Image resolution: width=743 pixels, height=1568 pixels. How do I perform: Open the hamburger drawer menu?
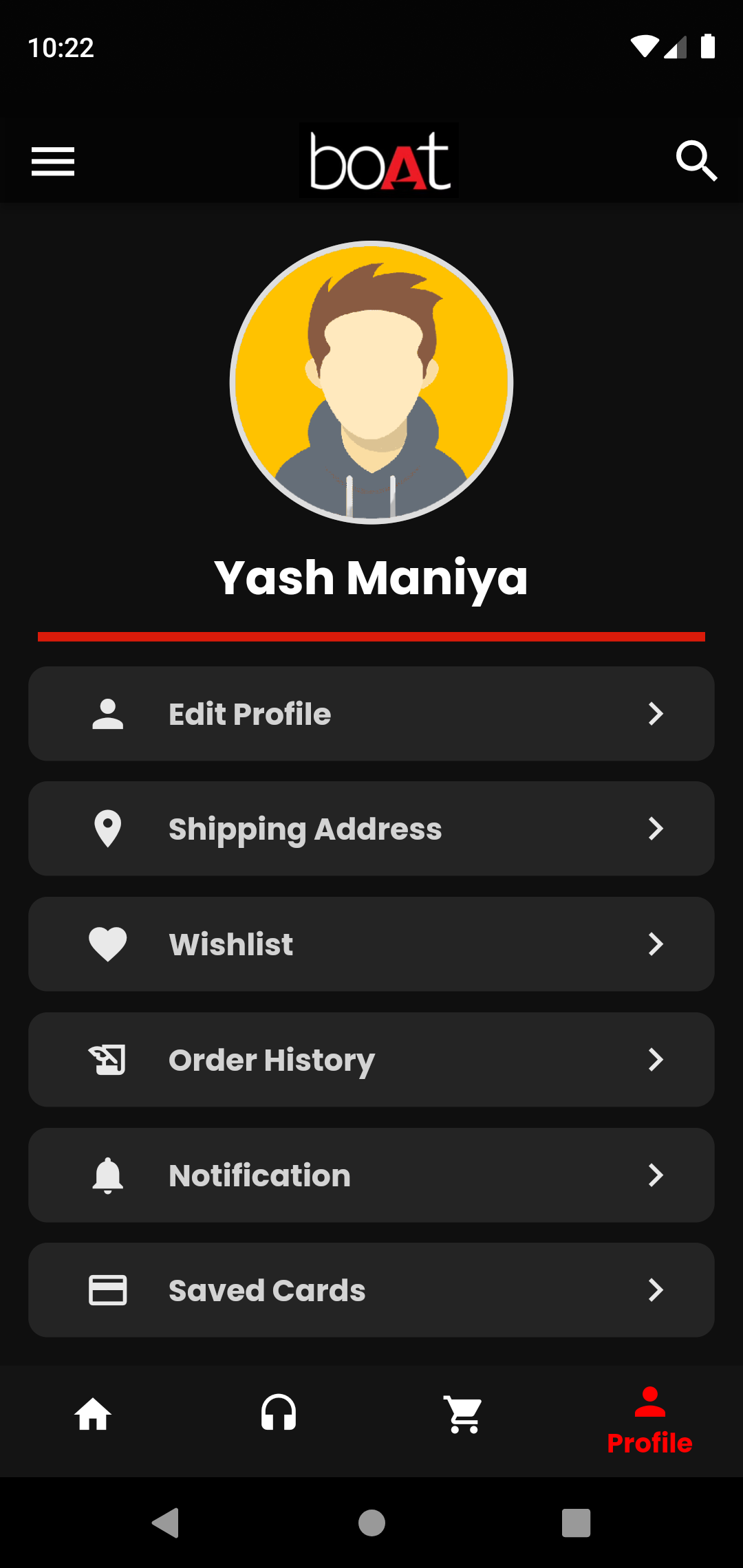click(x=53, y=162)
